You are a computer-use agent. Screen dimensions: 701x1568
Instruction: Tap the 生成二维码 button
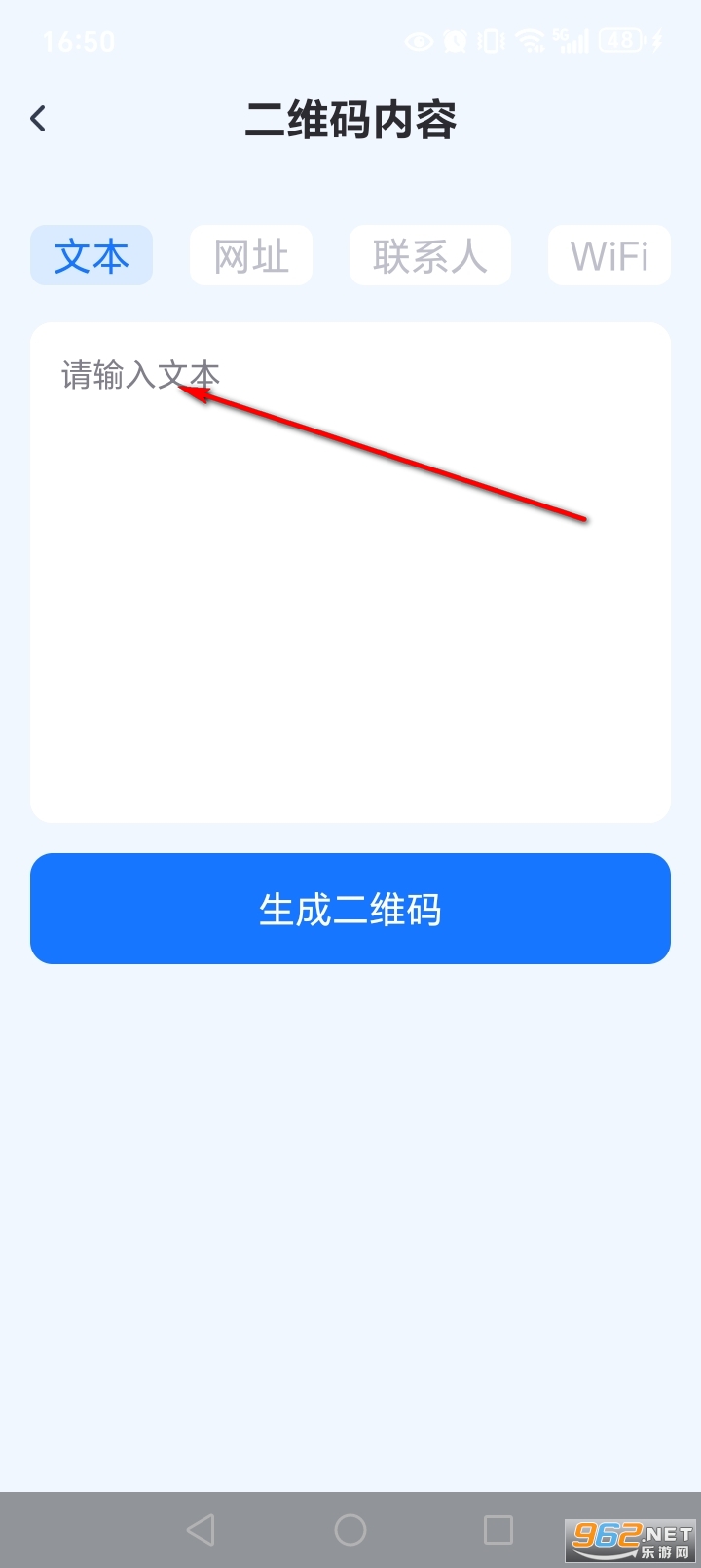pos(350,908)
